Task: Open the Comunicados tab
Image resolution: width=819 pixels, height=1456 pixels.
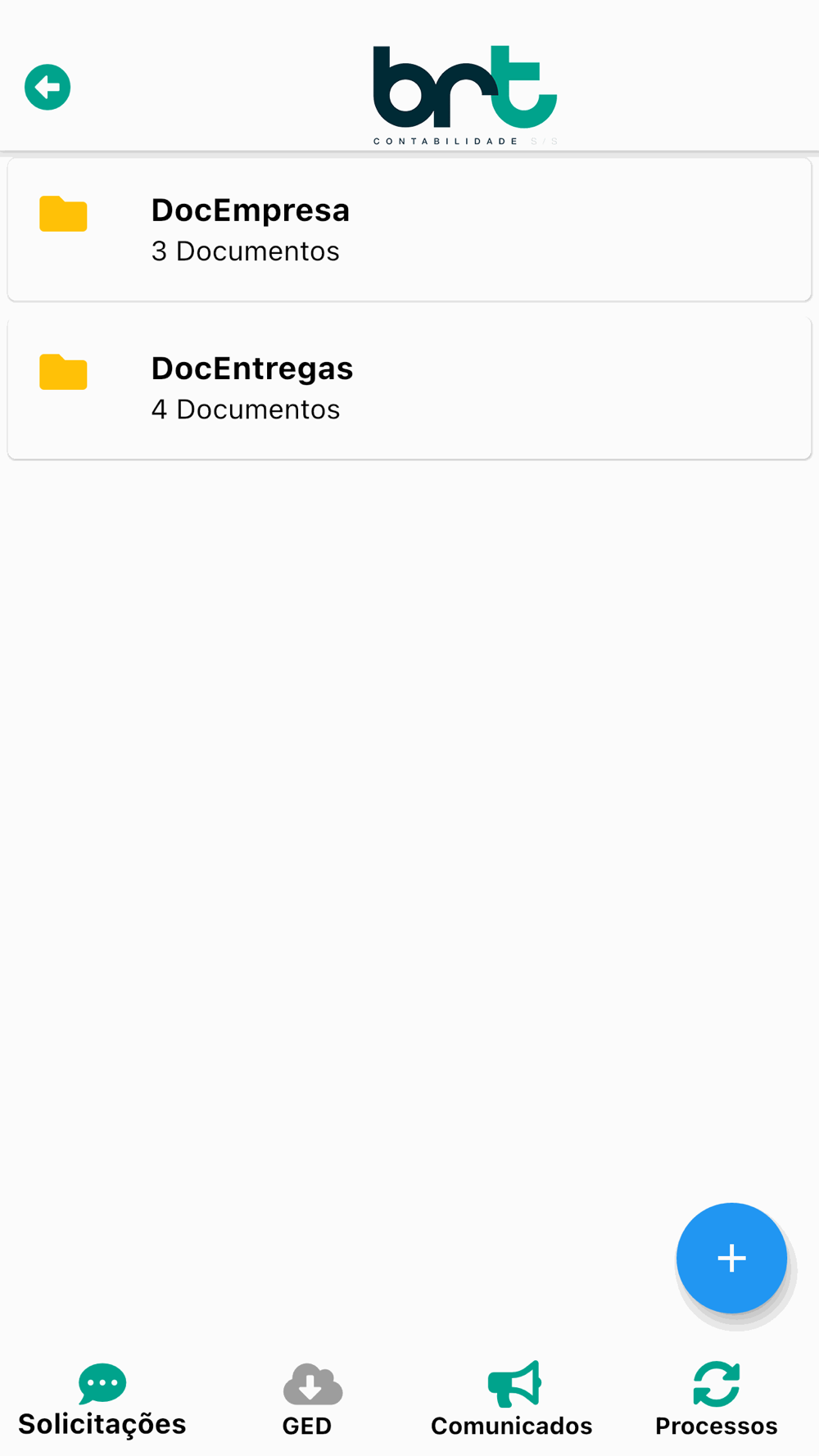Action: click(x=512, y=1400)
